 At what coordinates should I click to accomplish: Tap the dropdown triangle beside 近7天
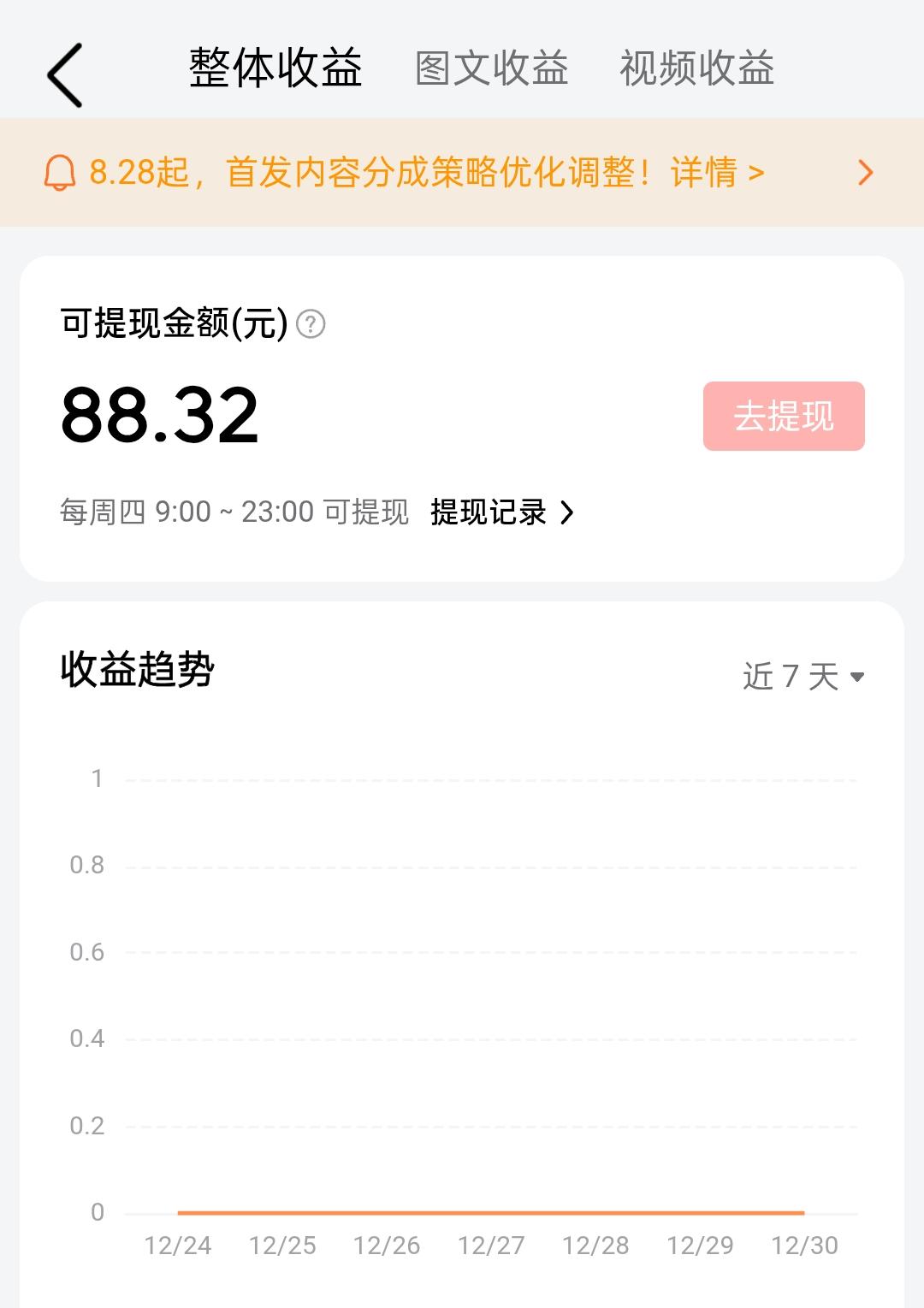(858, 675)
